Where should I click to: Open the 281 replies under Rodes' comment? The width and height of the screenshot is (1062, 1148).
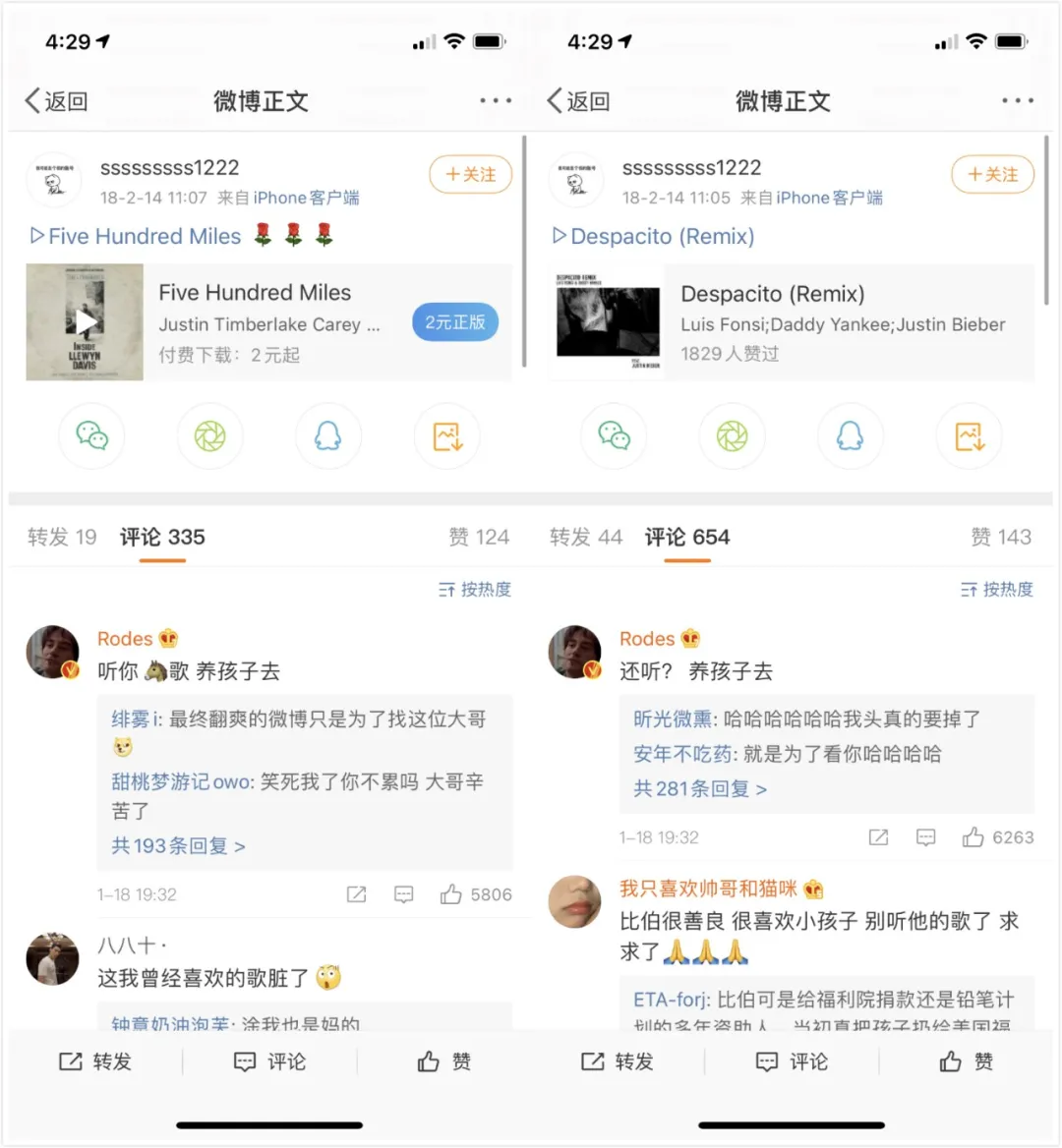pyautogui.click(x=698, y=789)
